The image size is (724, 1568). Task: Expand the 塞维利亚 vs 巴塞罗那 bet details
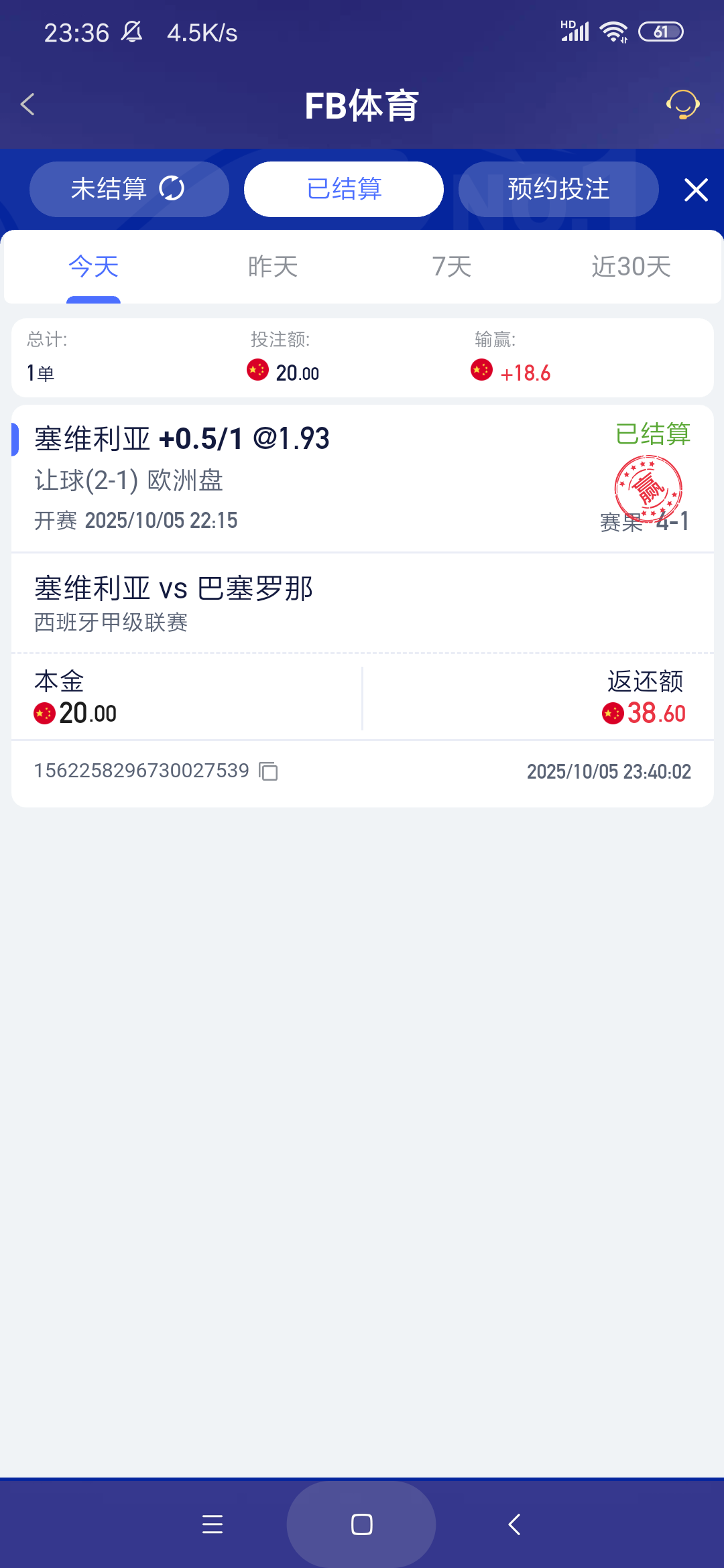click(176, 588)
